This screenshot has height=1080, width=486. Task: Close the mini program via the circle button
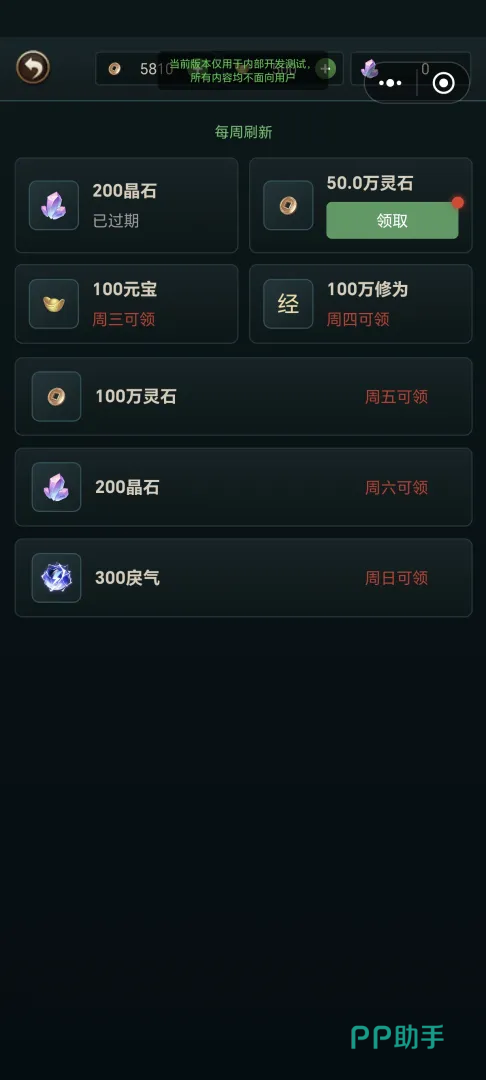(444, 83)
